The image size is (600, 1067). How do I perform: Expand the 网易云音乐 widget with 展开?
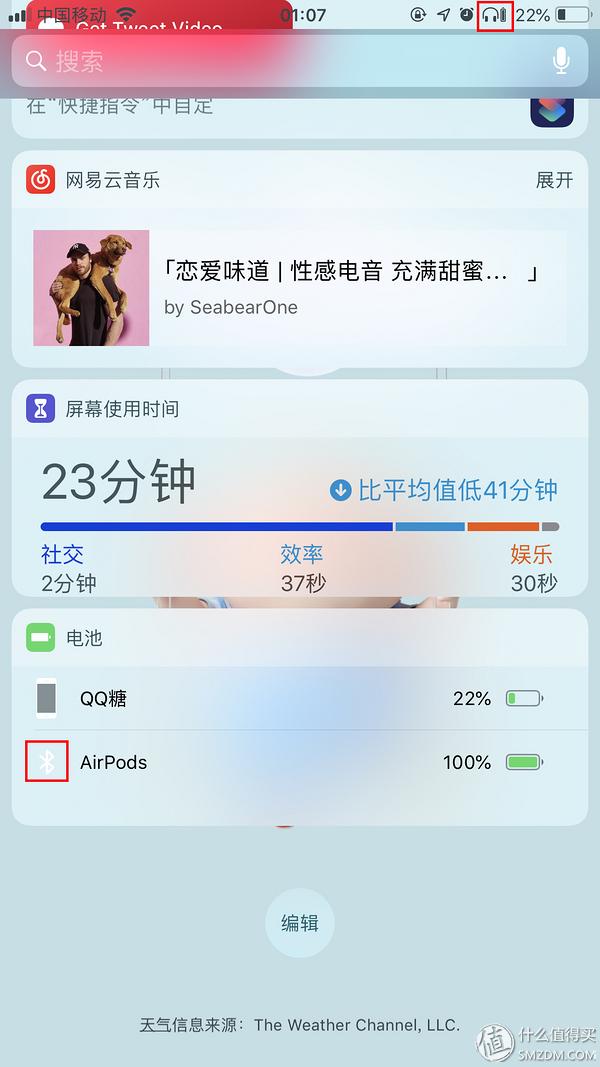click(x=554, y=180)
